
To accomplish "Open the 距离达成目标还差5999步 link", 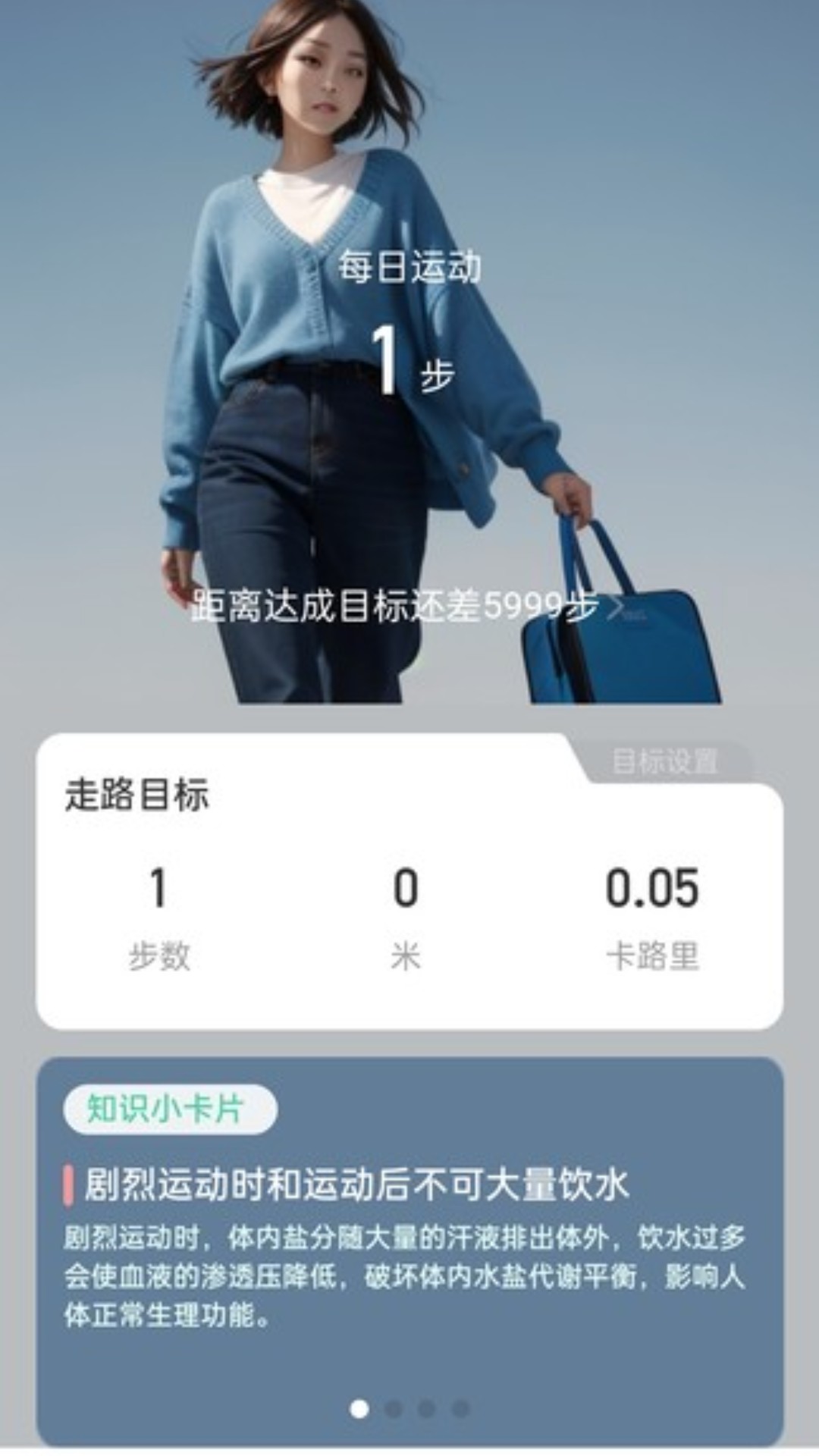I will (407, 607).
